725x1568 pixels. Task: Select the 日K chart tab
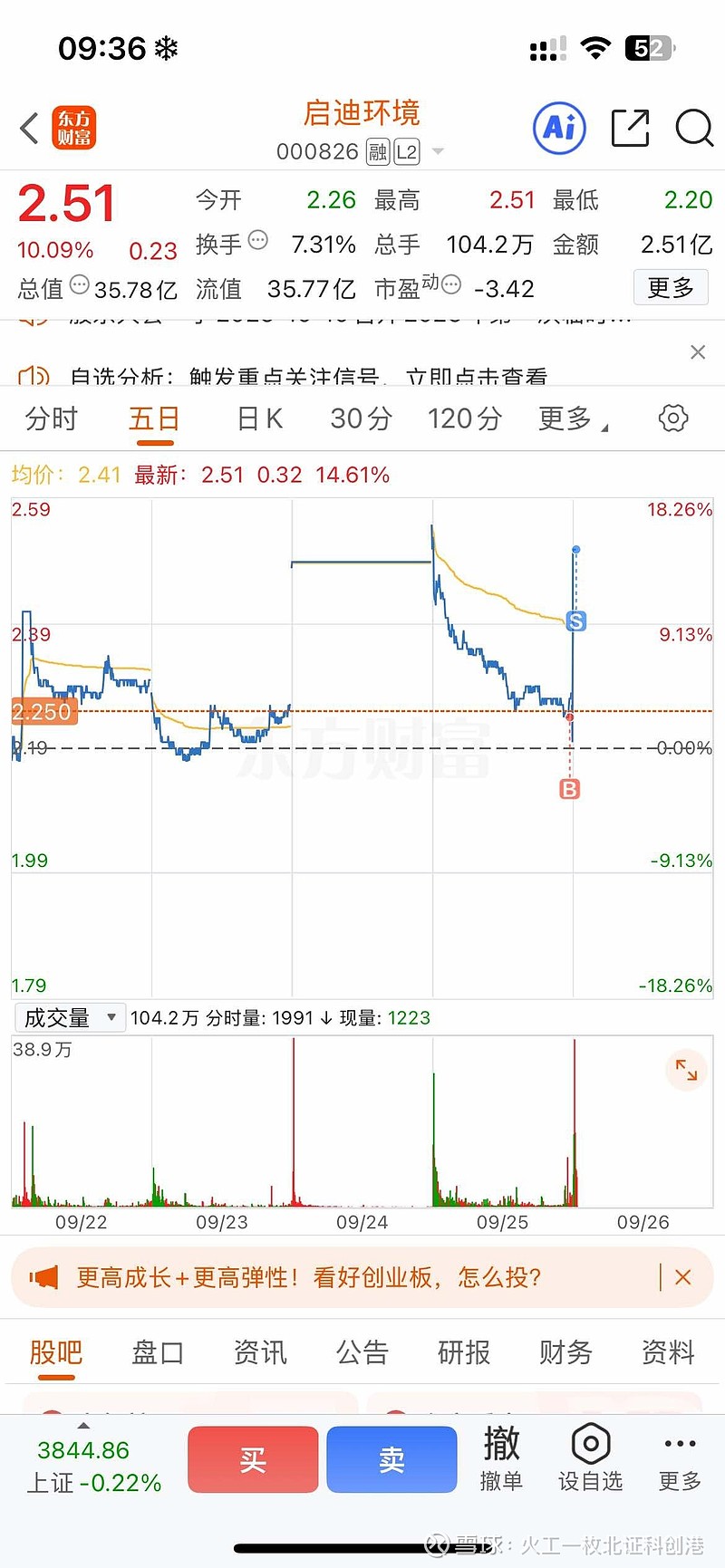coord(260,418)
